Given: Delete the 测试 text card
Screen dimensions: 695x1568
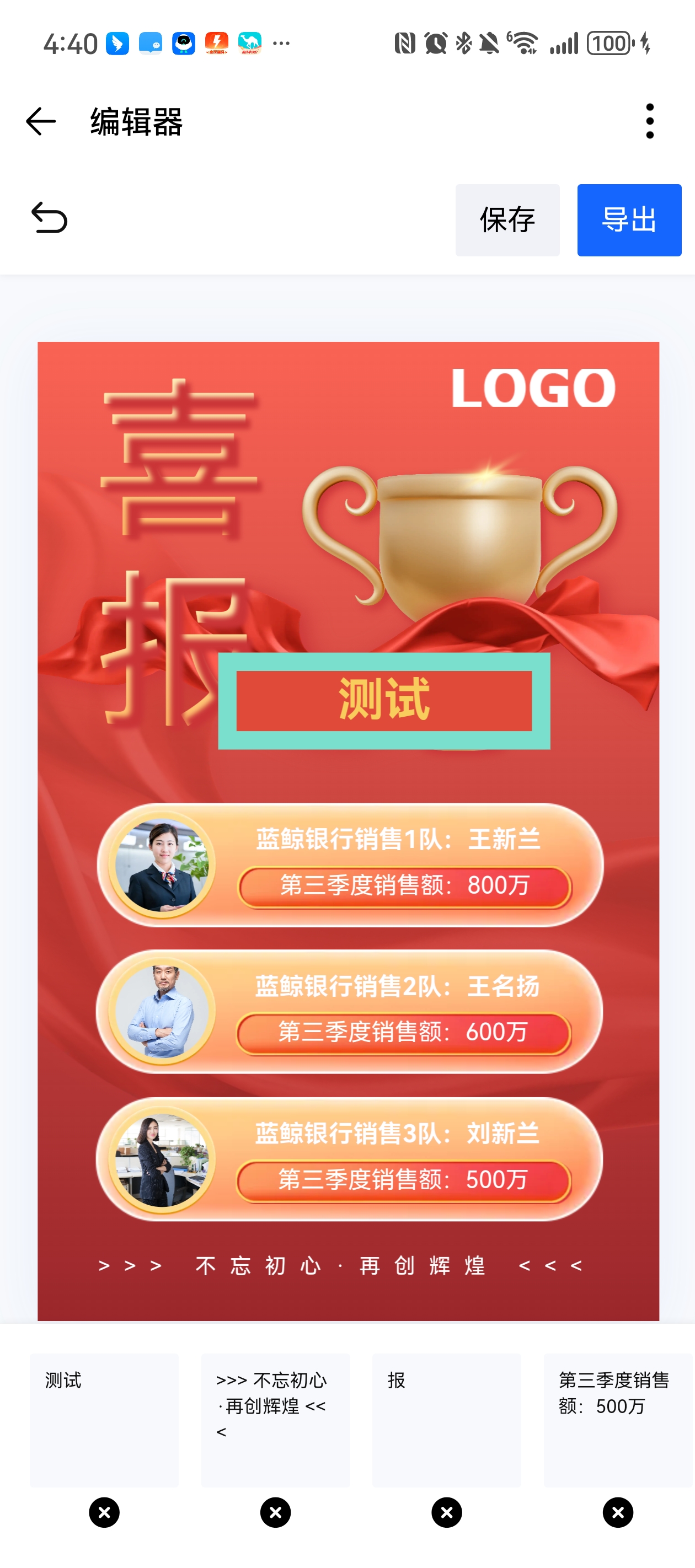Looking at the screenshot, I should tap(104, 1512).
